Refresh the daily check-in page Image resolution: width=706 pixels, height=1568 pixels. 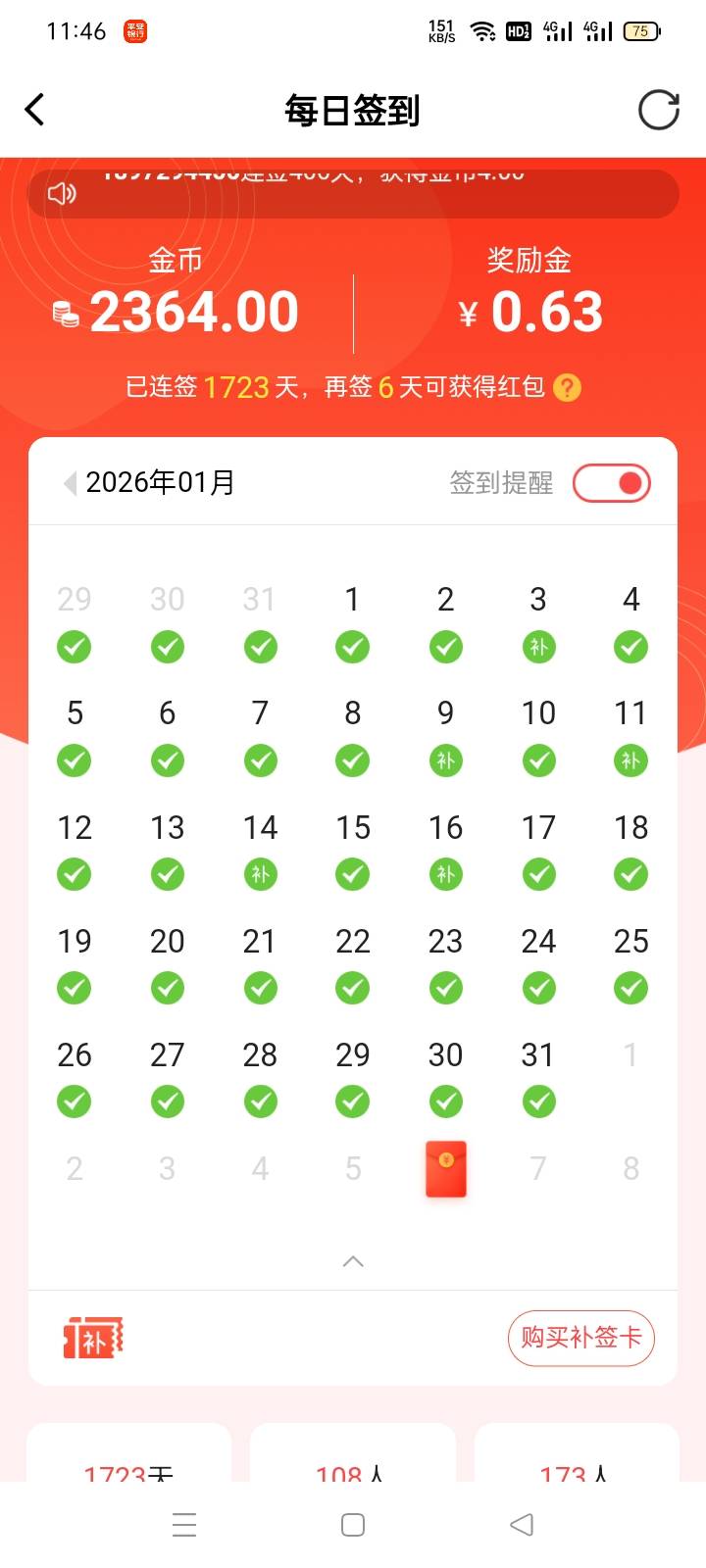(x=658, y=110)
